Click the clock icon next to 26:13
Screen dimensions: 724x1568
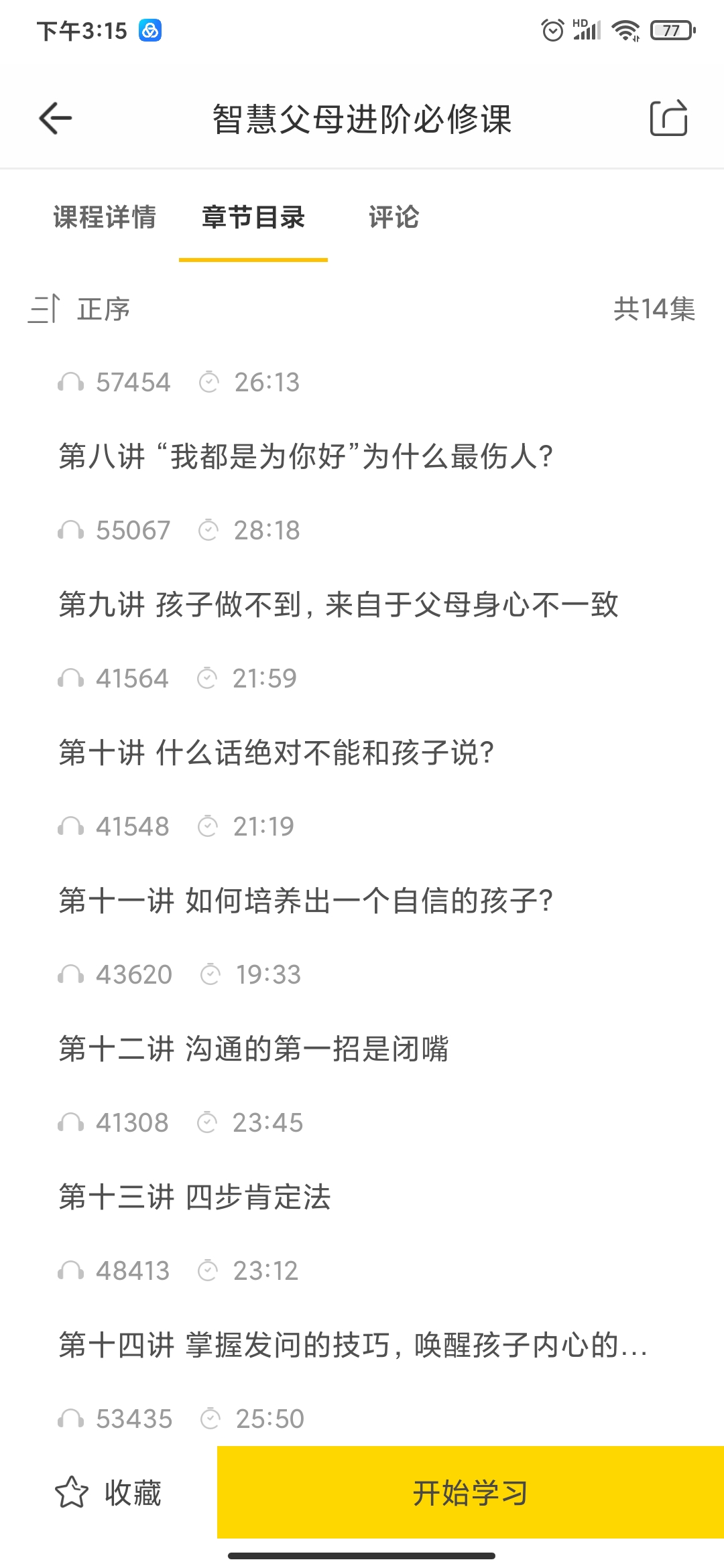[x=210, y=382]
